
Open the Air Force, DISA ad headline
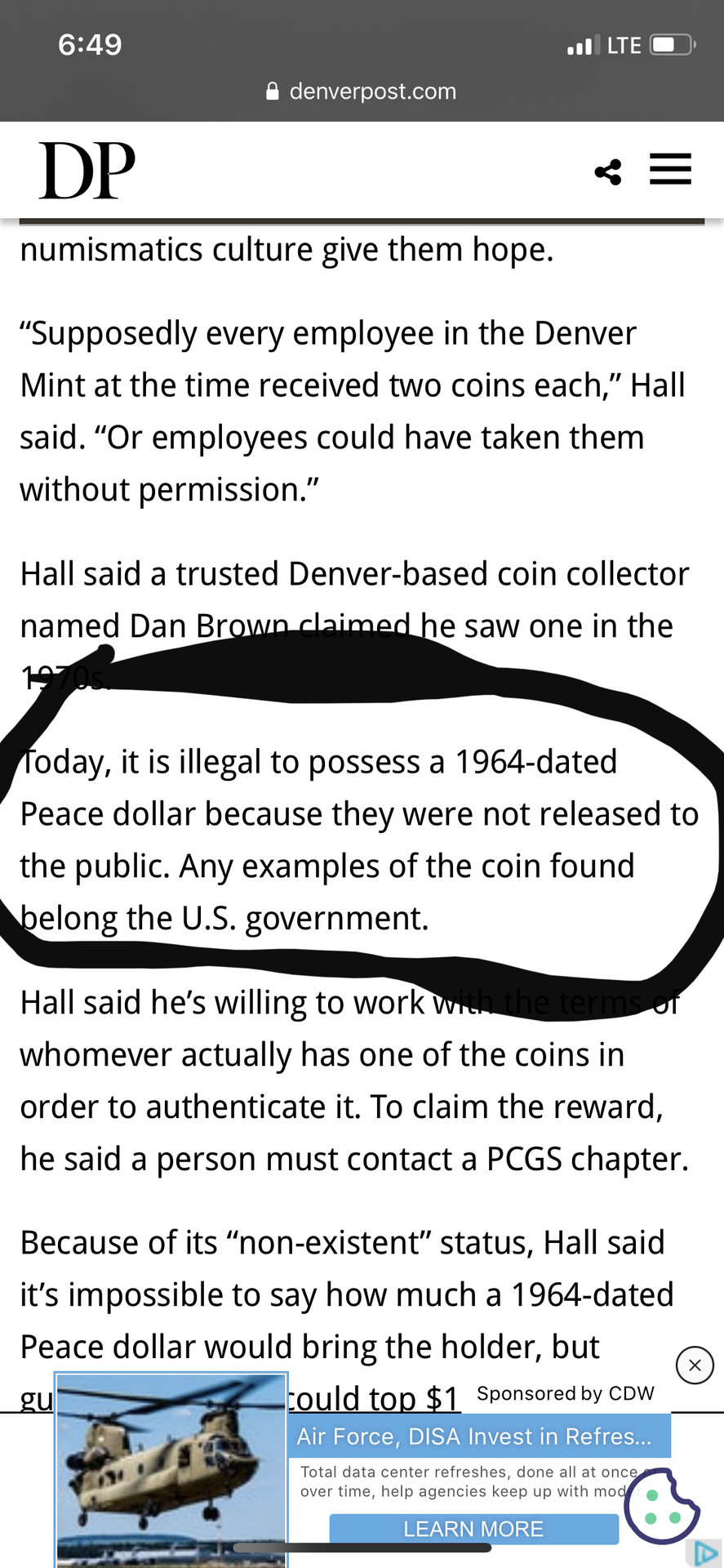click(473, 1437)
